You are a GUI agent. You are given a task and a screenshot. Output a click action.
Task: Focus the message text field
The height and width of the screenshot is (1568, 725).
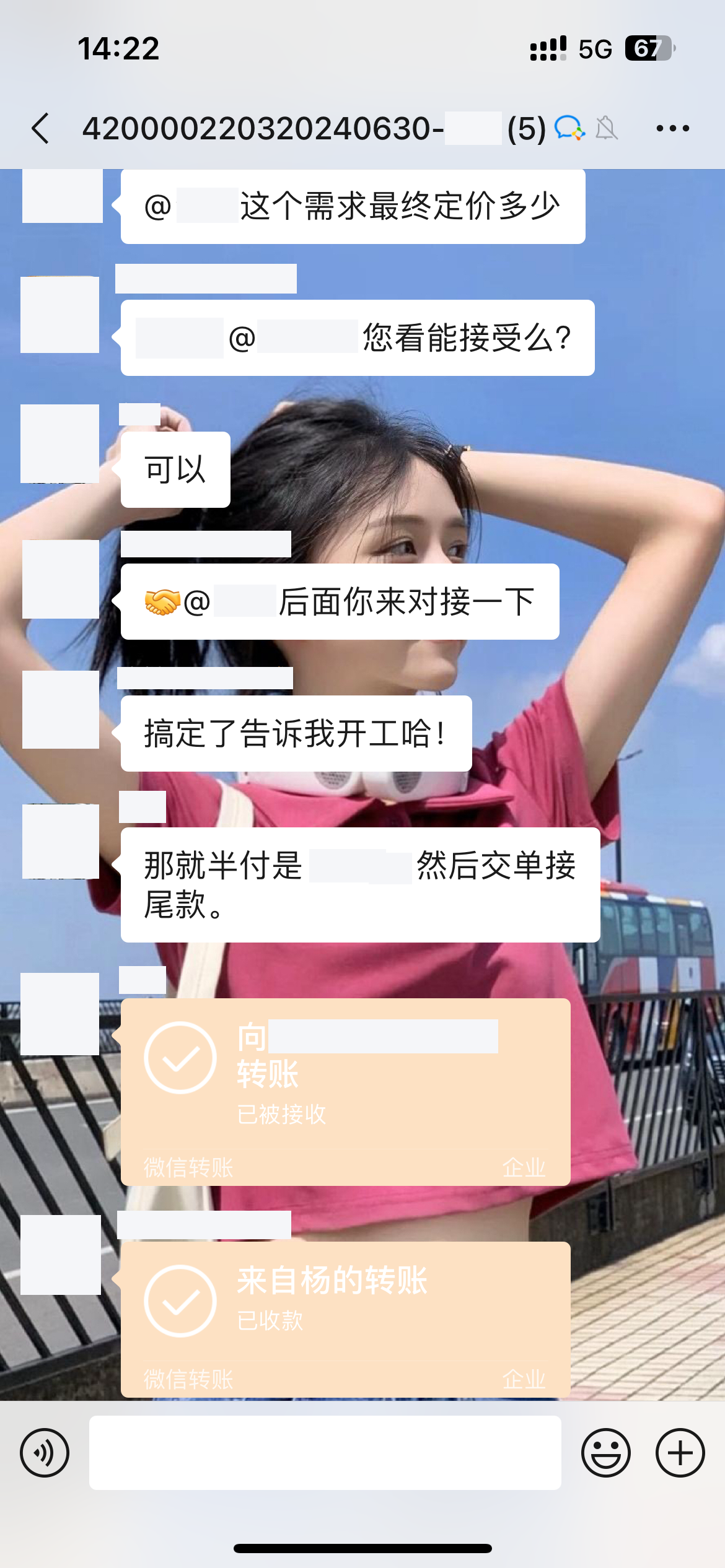tap(325, 1453)
